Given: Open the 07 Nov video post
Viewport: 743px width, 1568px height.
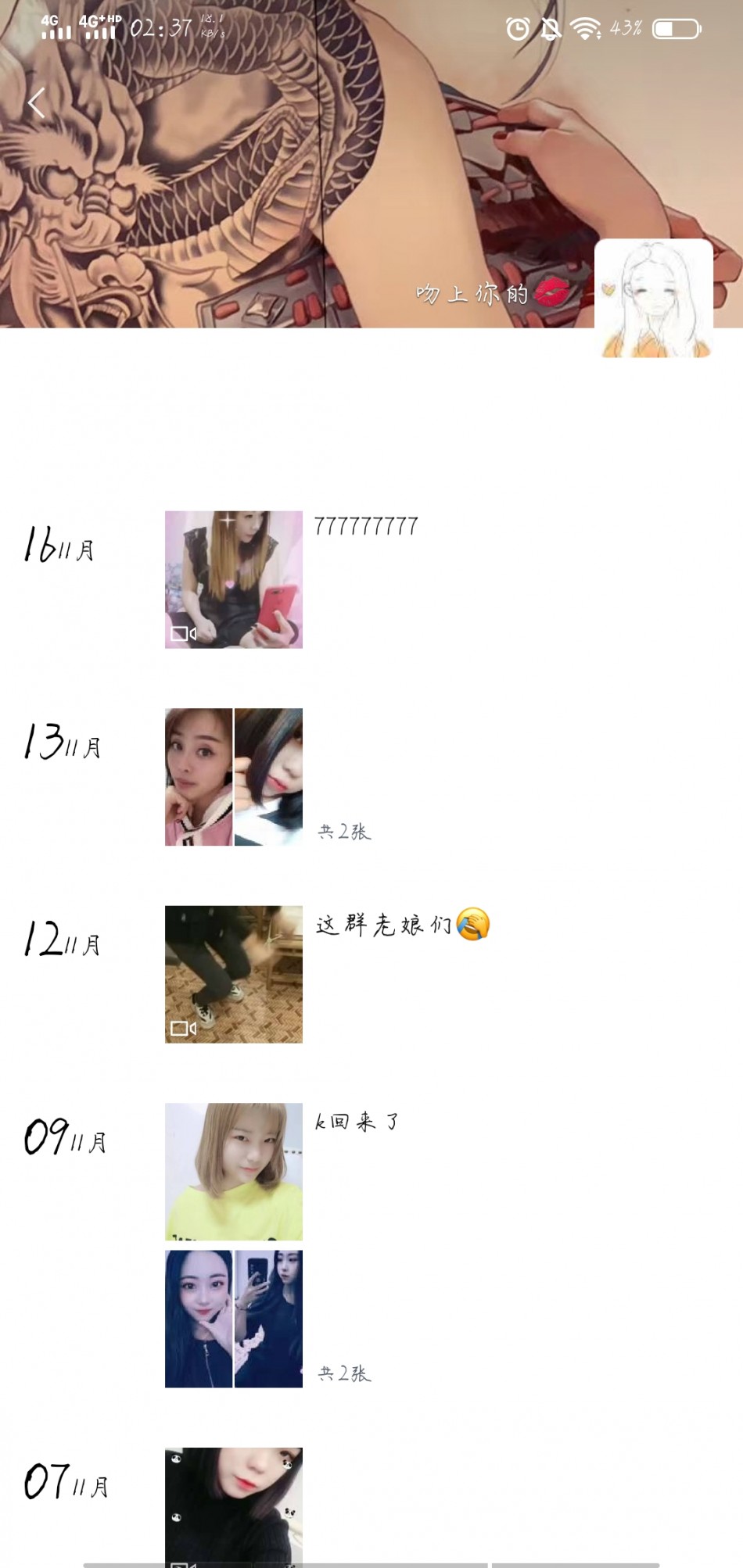Looking at the screenshot, I should tap(233, 1505).
